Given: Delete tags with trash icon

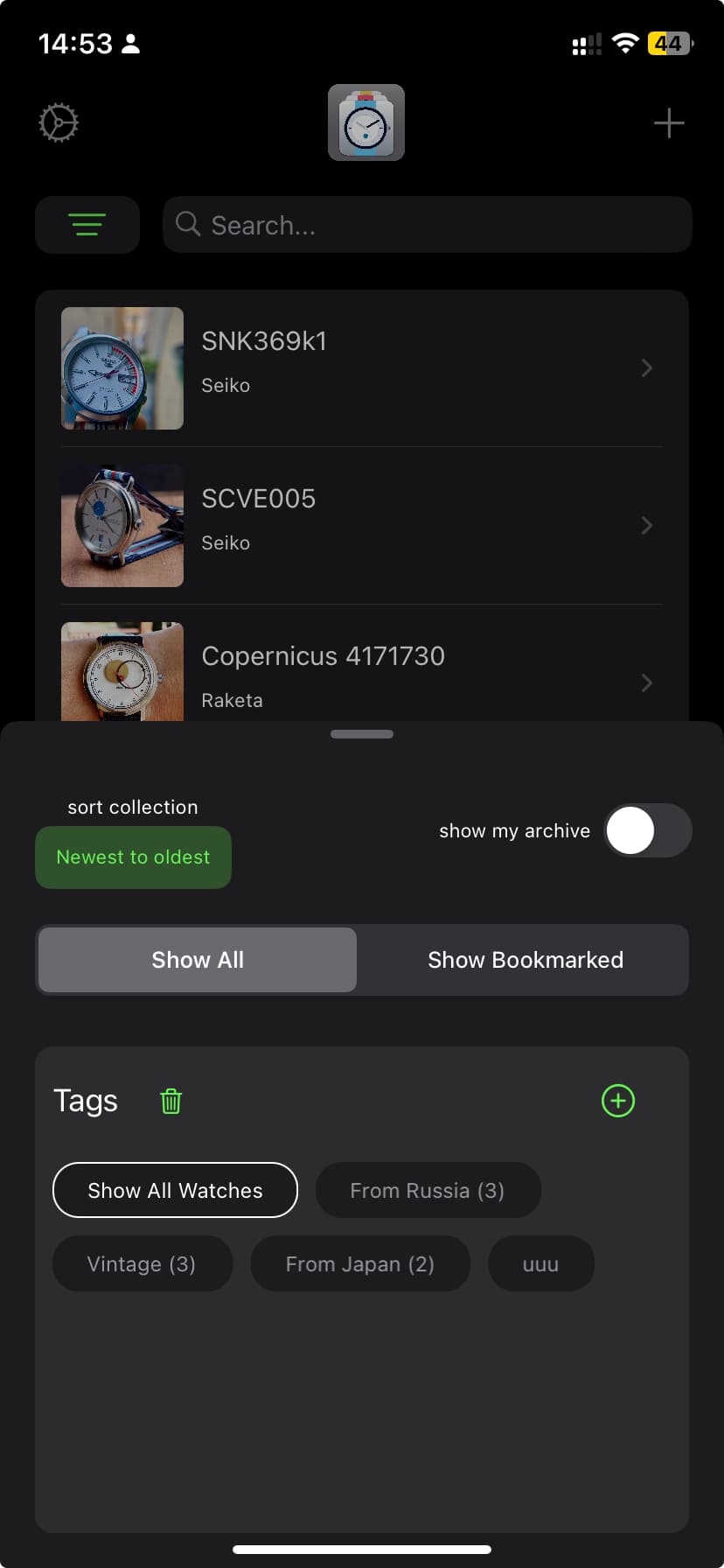Looking at the screenshot, I should coord(171,1101).
